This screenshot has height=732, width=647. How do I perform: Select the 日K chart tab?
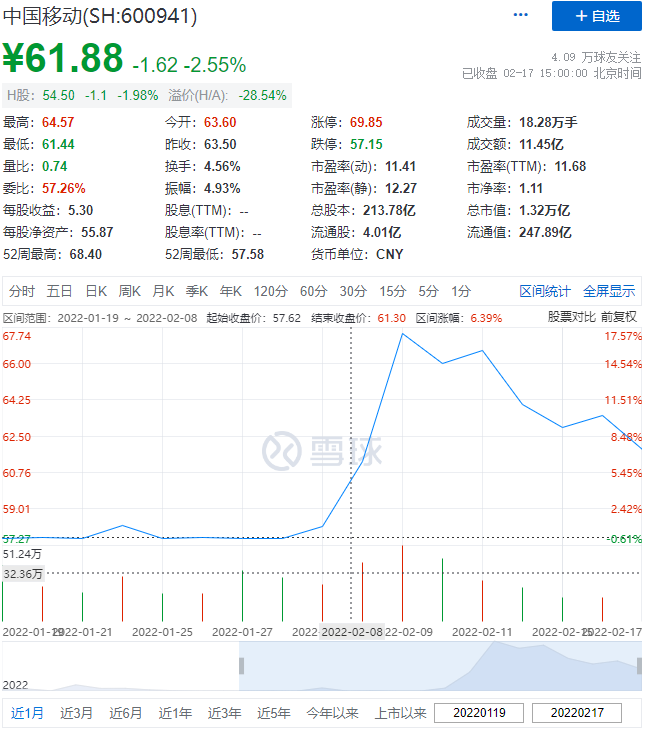pyautogui.click(x=96, y=291)
